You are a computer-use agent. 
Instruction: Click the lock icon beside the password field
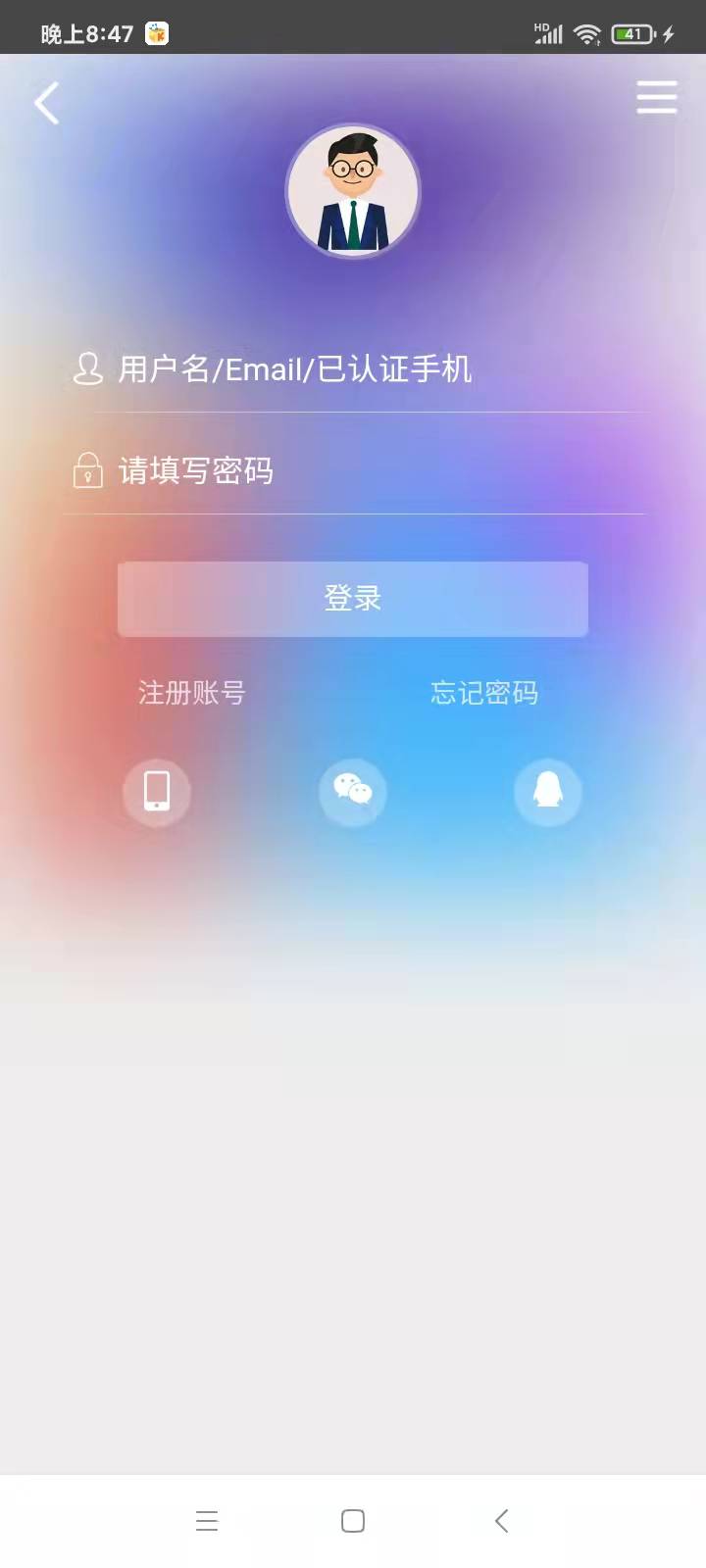point(87,471)
